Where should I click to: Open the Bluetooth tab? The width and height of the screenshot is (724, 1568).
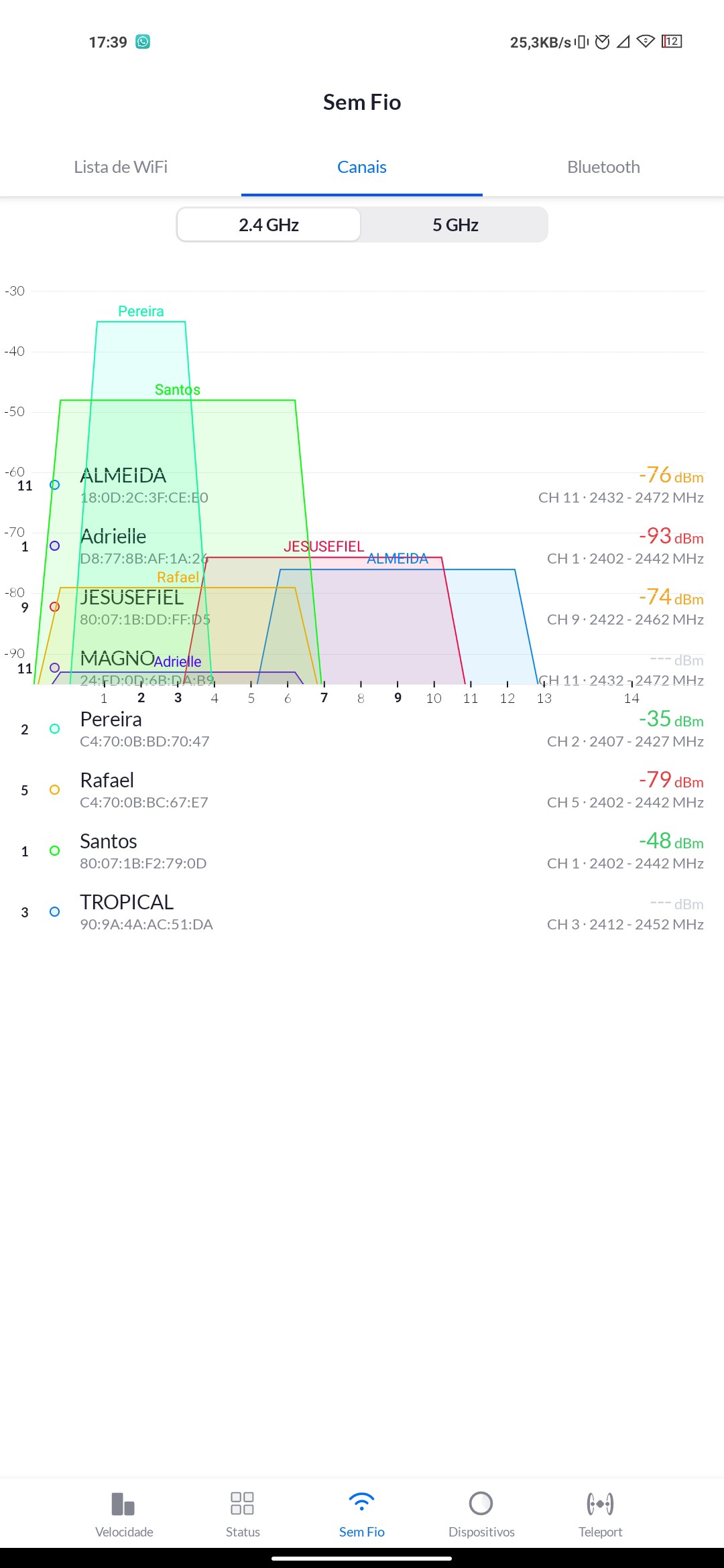603,168
